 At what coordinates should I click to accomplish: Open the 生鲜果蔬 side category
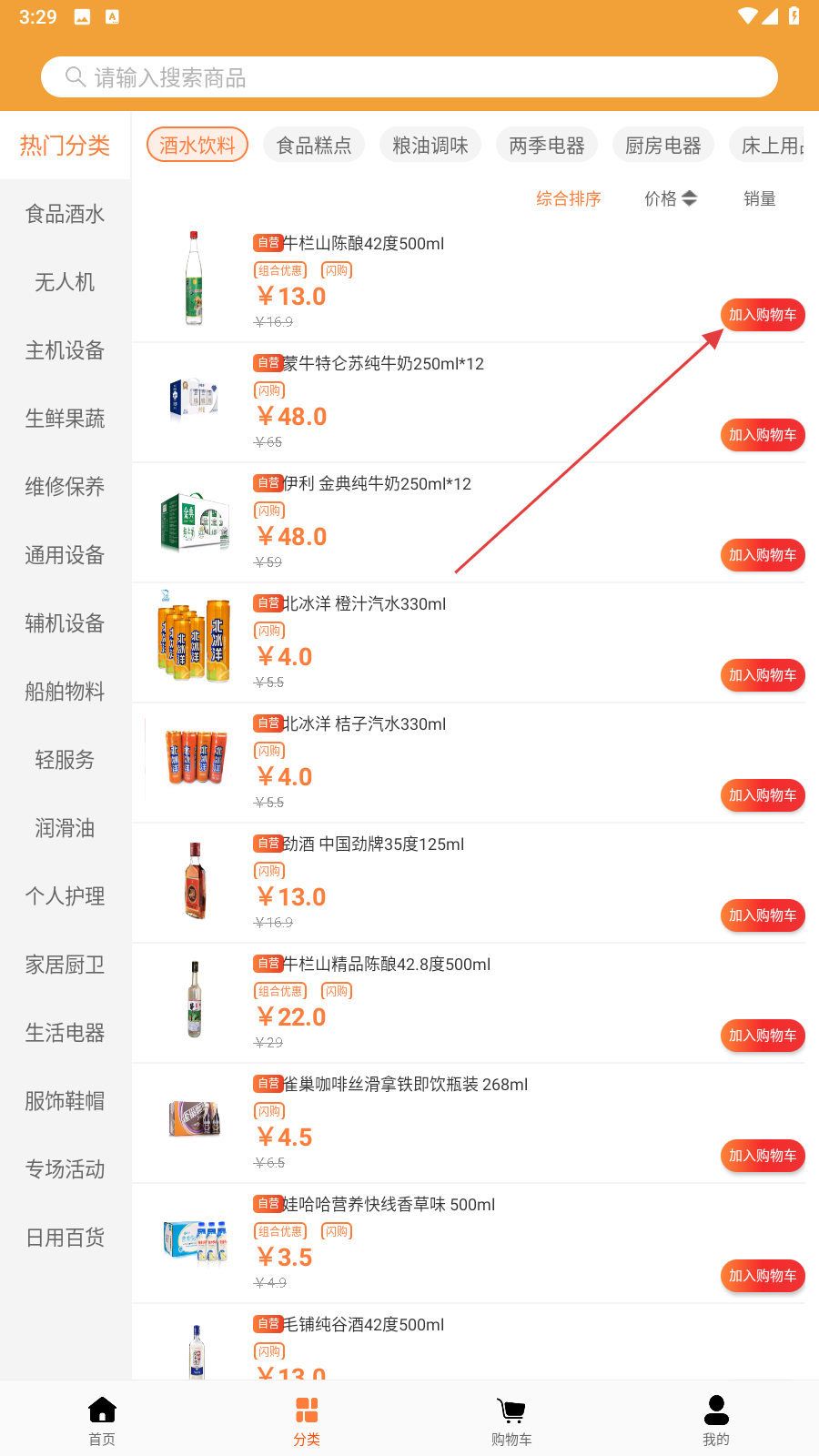pyautogui.click(x=65, y=419)
